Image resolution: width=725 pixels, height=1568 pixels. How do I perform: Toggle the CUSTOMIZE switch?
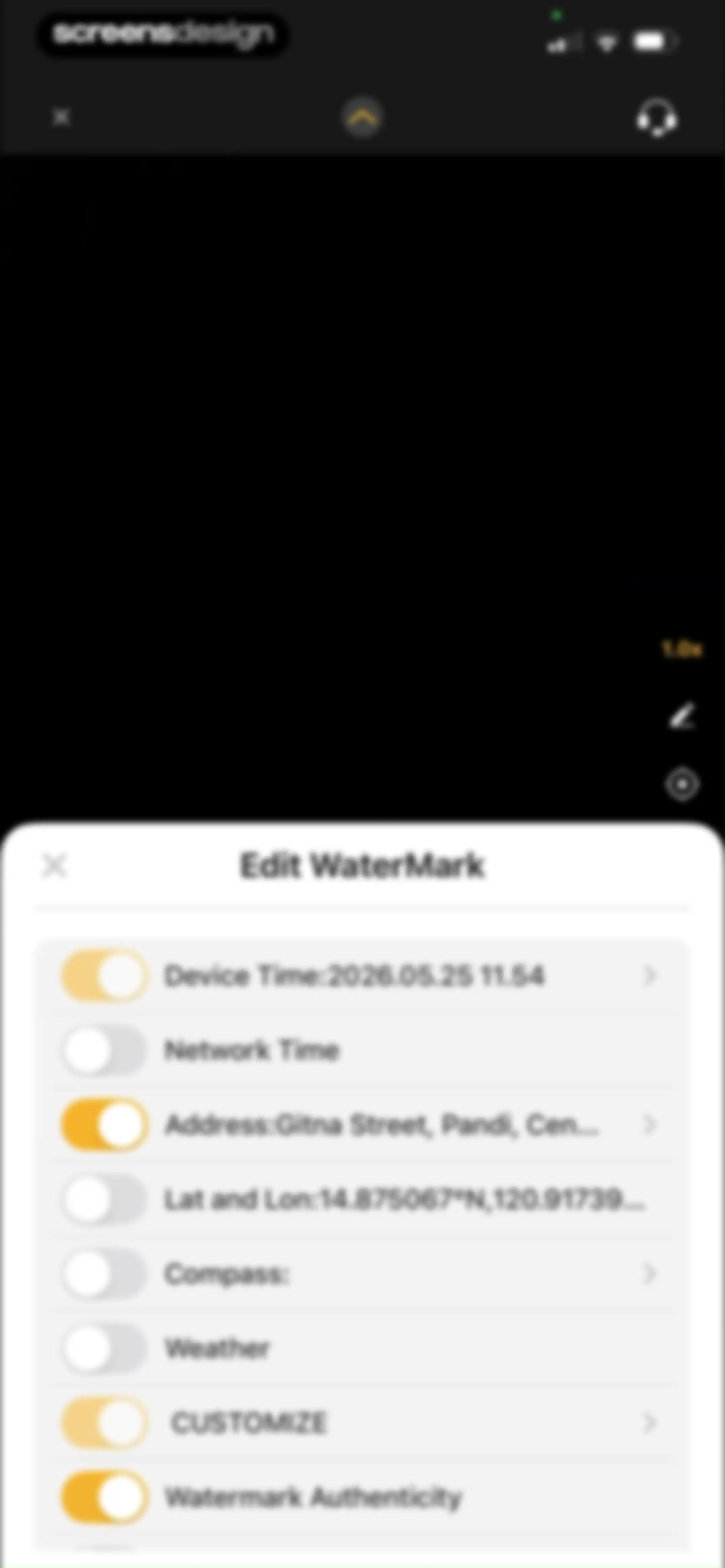tap(105, 1423)
